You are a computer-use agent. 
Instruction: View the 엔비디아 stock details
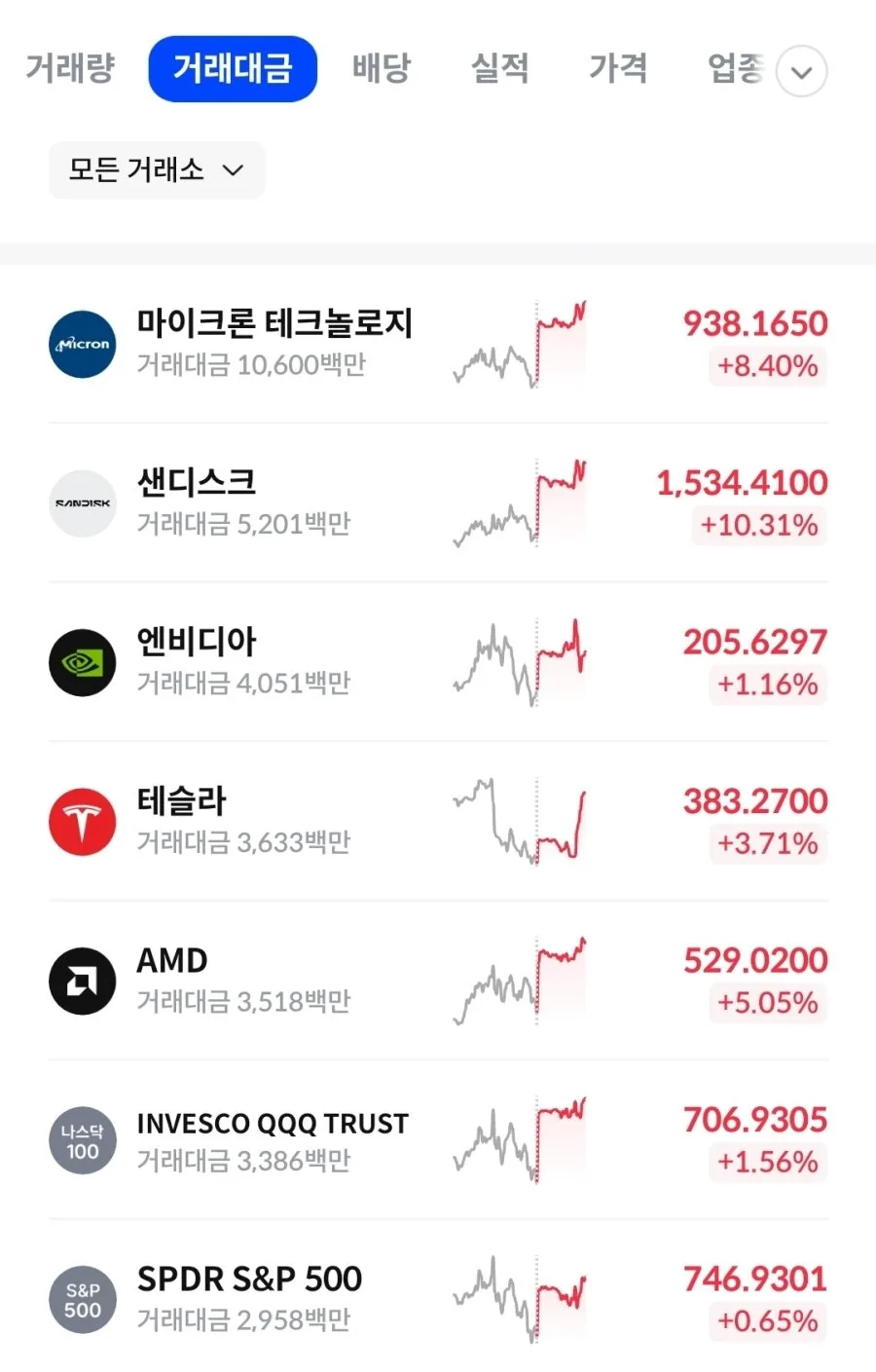[438, 662]
